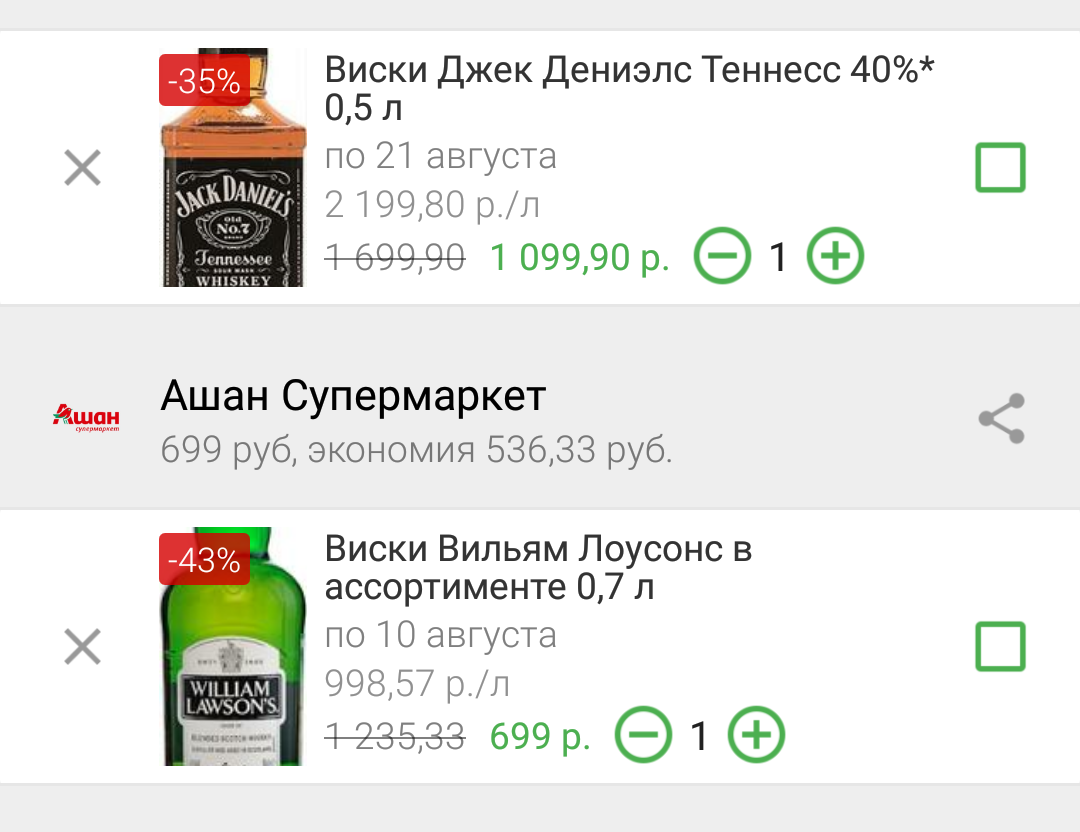
Task: Open the Виски Джек Дениэлс product details
Action: (x=630, y=88)
